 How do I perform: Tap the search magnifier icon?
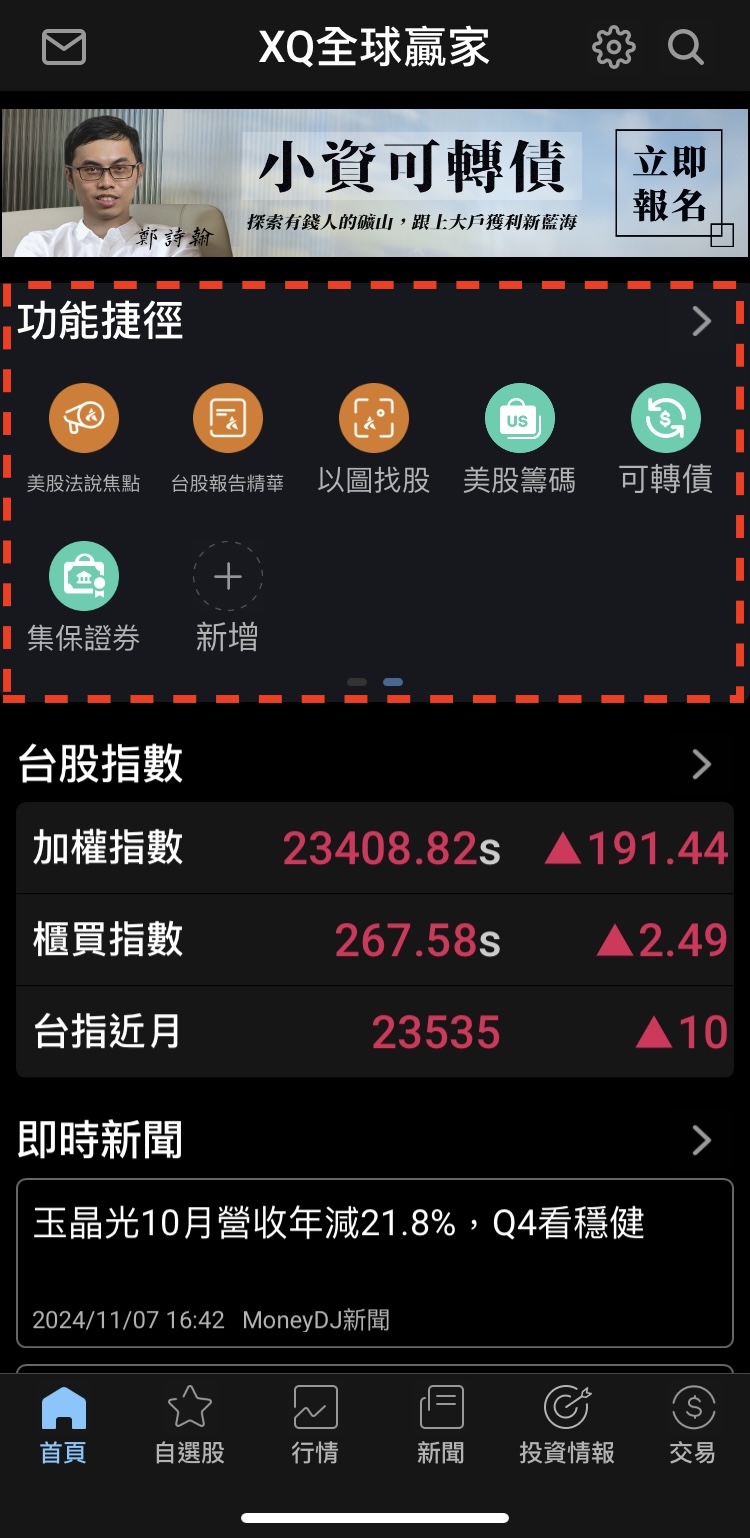pyautogui.click(x=686, y=47)
